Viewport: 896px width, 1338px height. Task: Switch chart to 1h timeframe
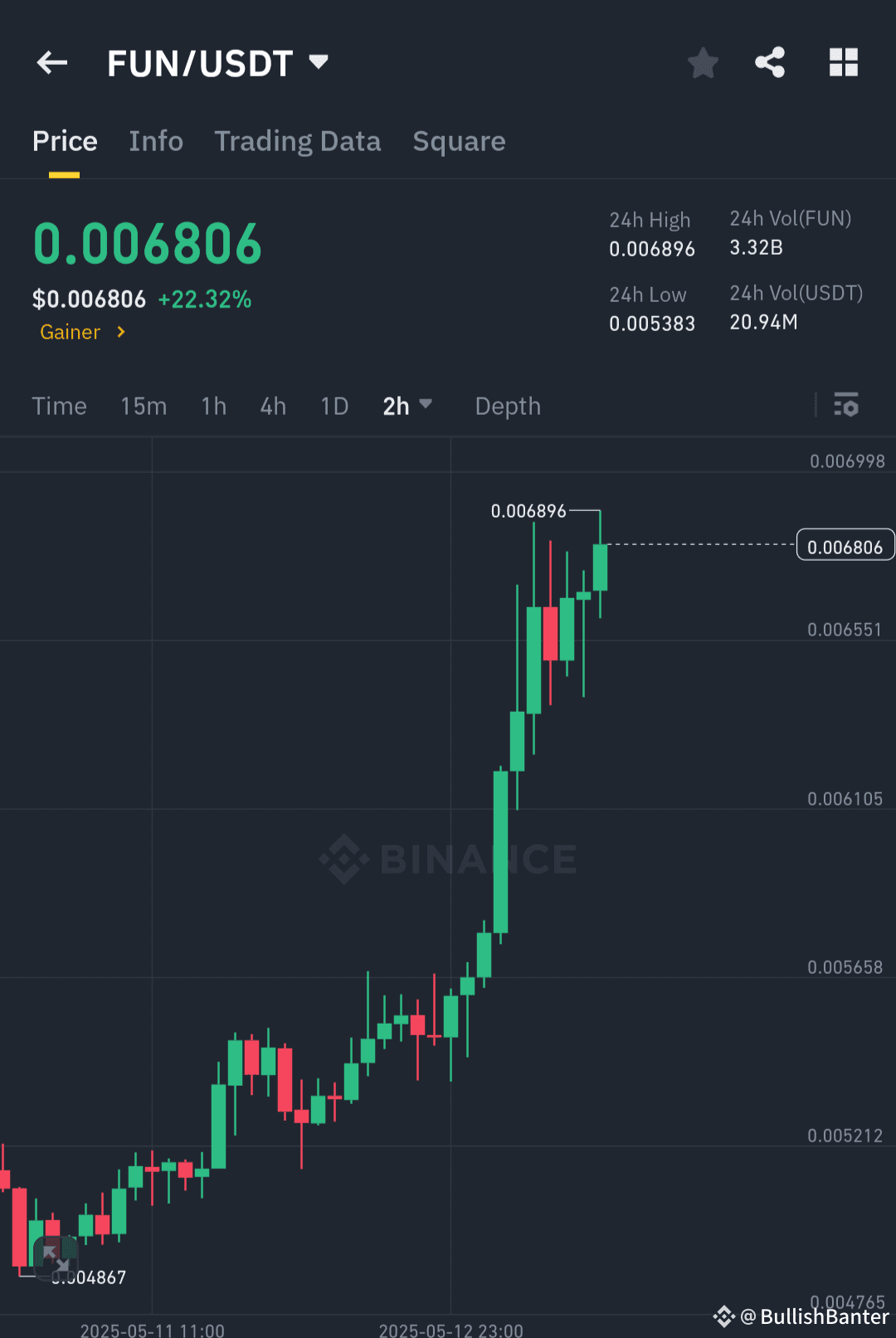point(213,406)
